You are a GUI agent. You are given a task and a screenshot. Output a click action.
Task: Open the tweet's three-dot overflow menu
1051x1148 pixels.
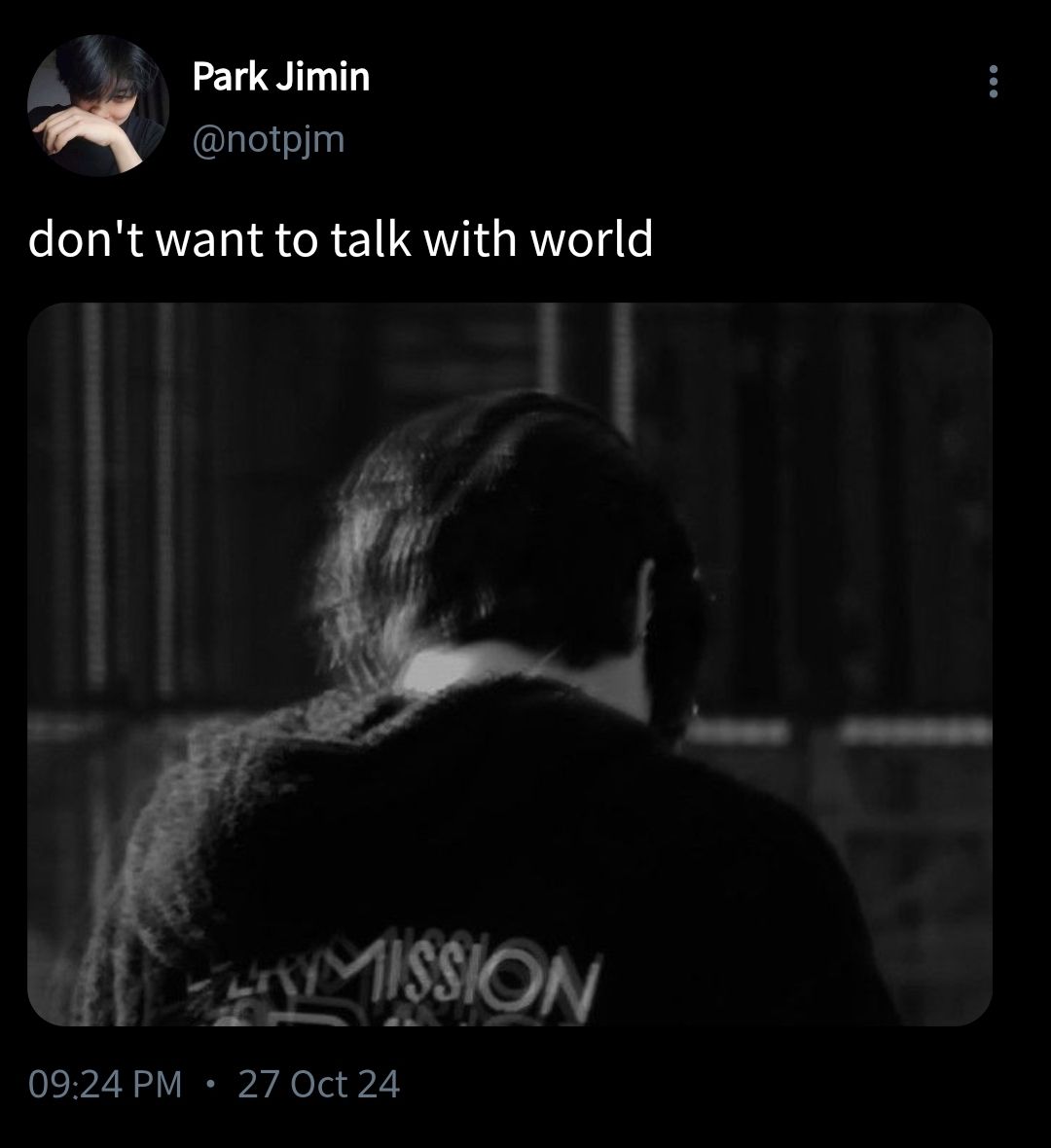pyautogui.click(x=993, y=83)
